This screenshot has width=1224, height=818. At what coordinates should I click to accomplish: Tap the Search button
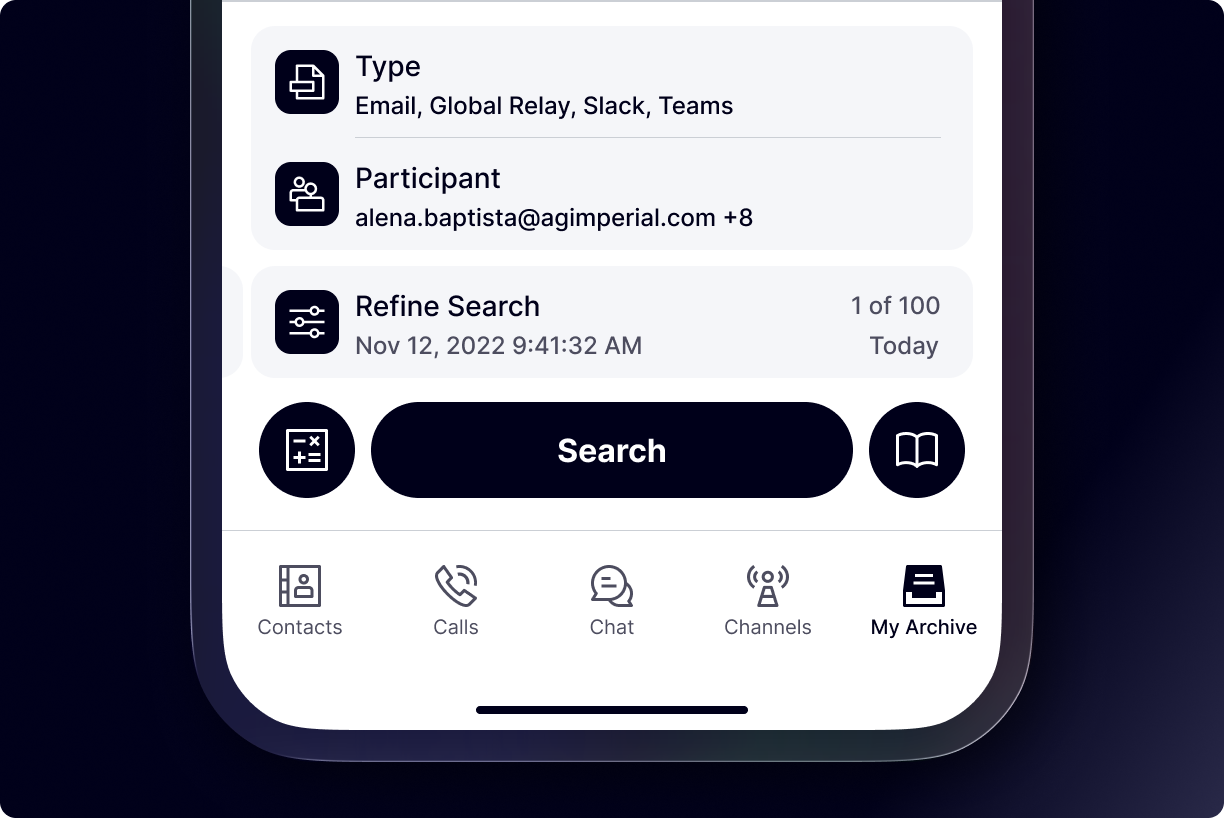(x=612, y=450)
